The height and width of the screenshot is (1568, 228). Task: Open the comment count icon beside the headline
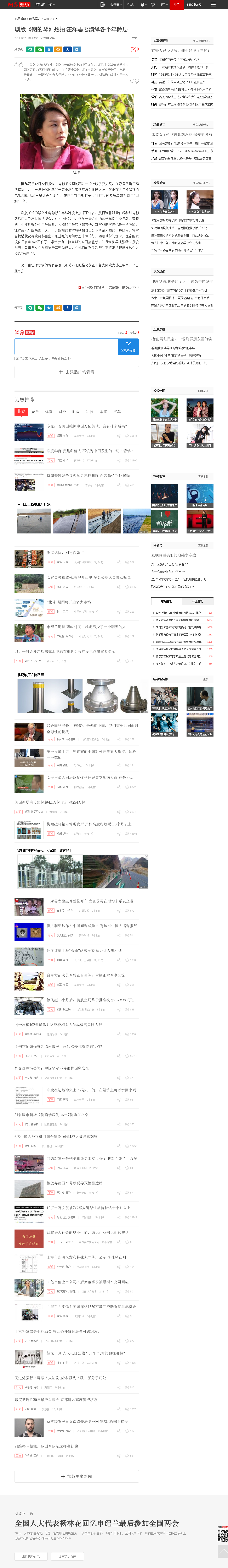(134, 49)
